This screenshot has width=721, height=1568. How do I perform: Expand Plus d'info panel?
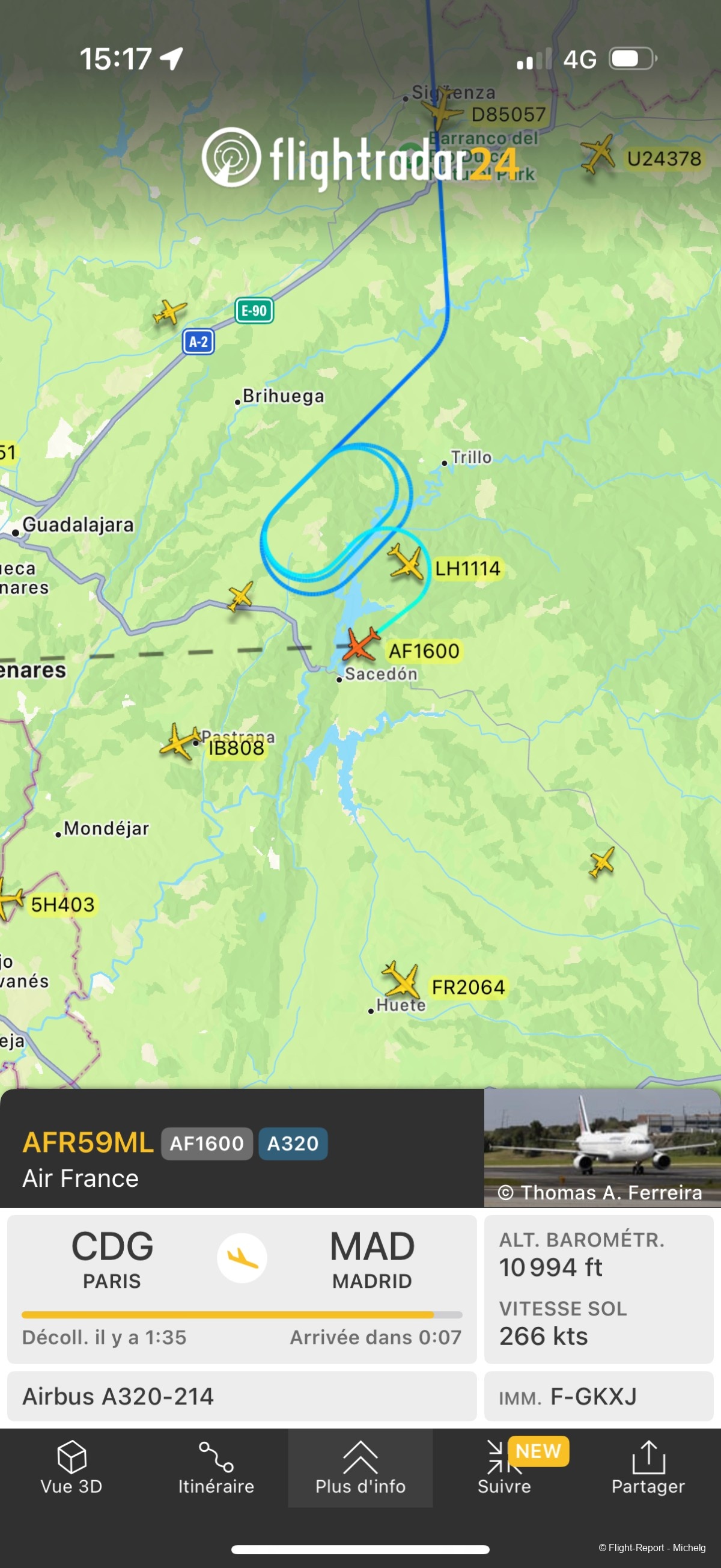point(360,1468)
